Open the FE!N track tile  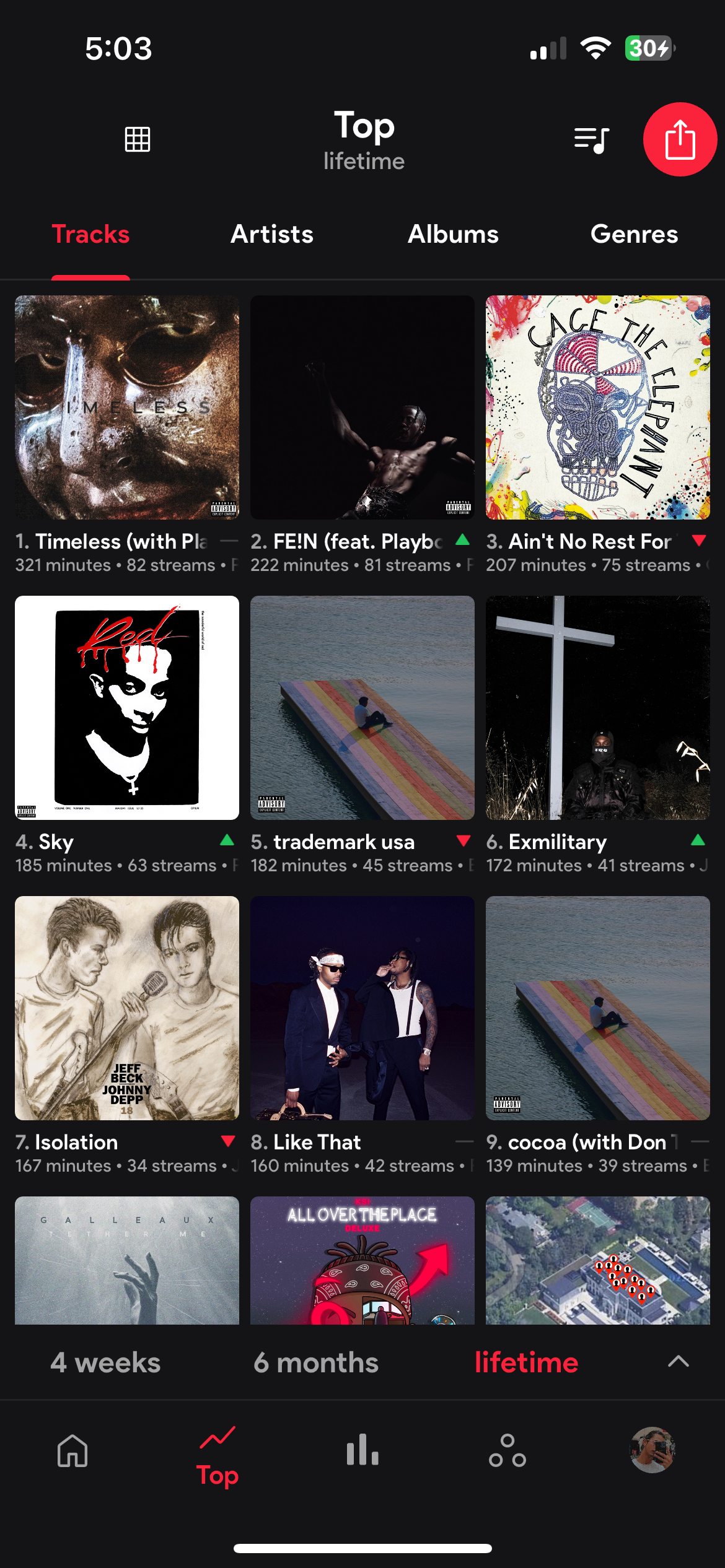[362, 407]
